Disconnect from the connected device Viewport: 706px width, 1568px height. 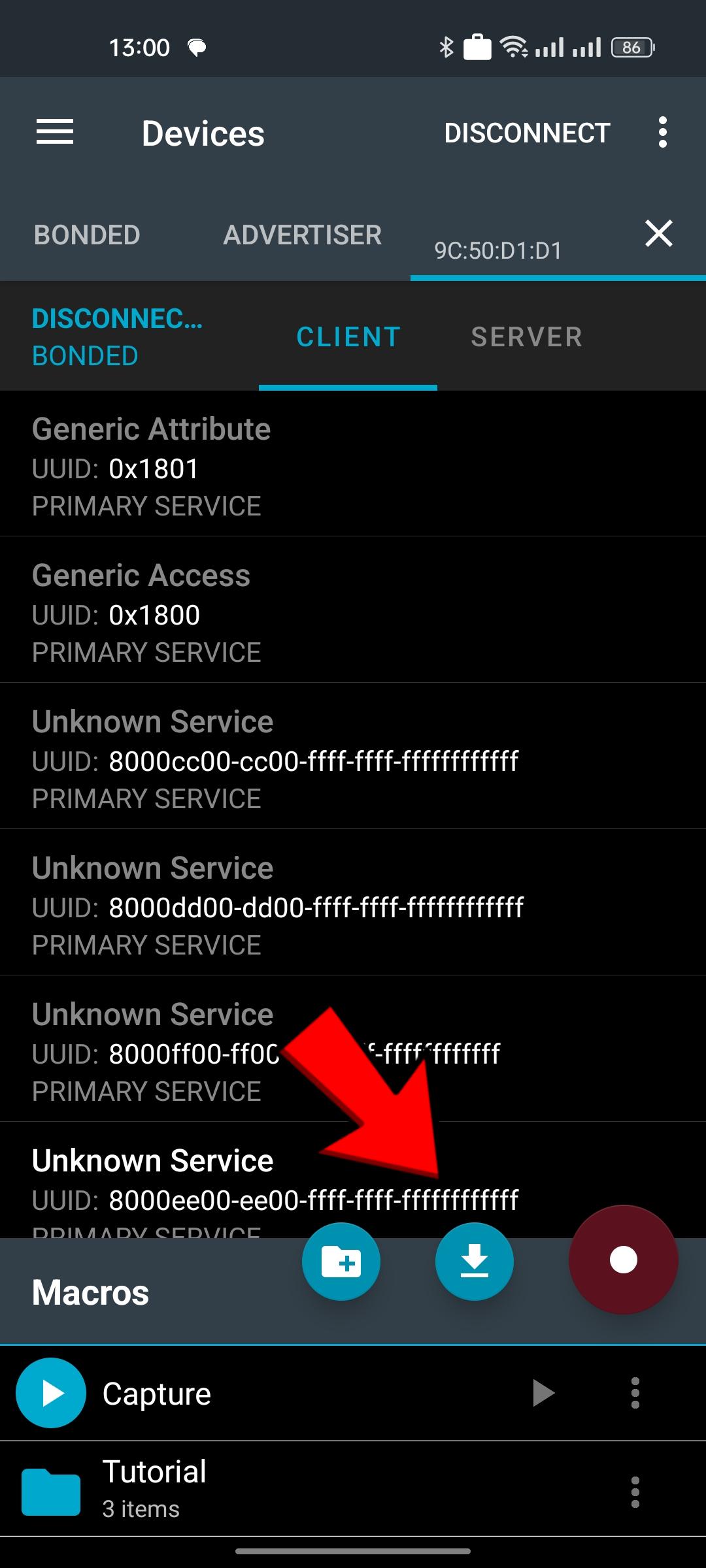pyautogui.click(x=528, y=132)
